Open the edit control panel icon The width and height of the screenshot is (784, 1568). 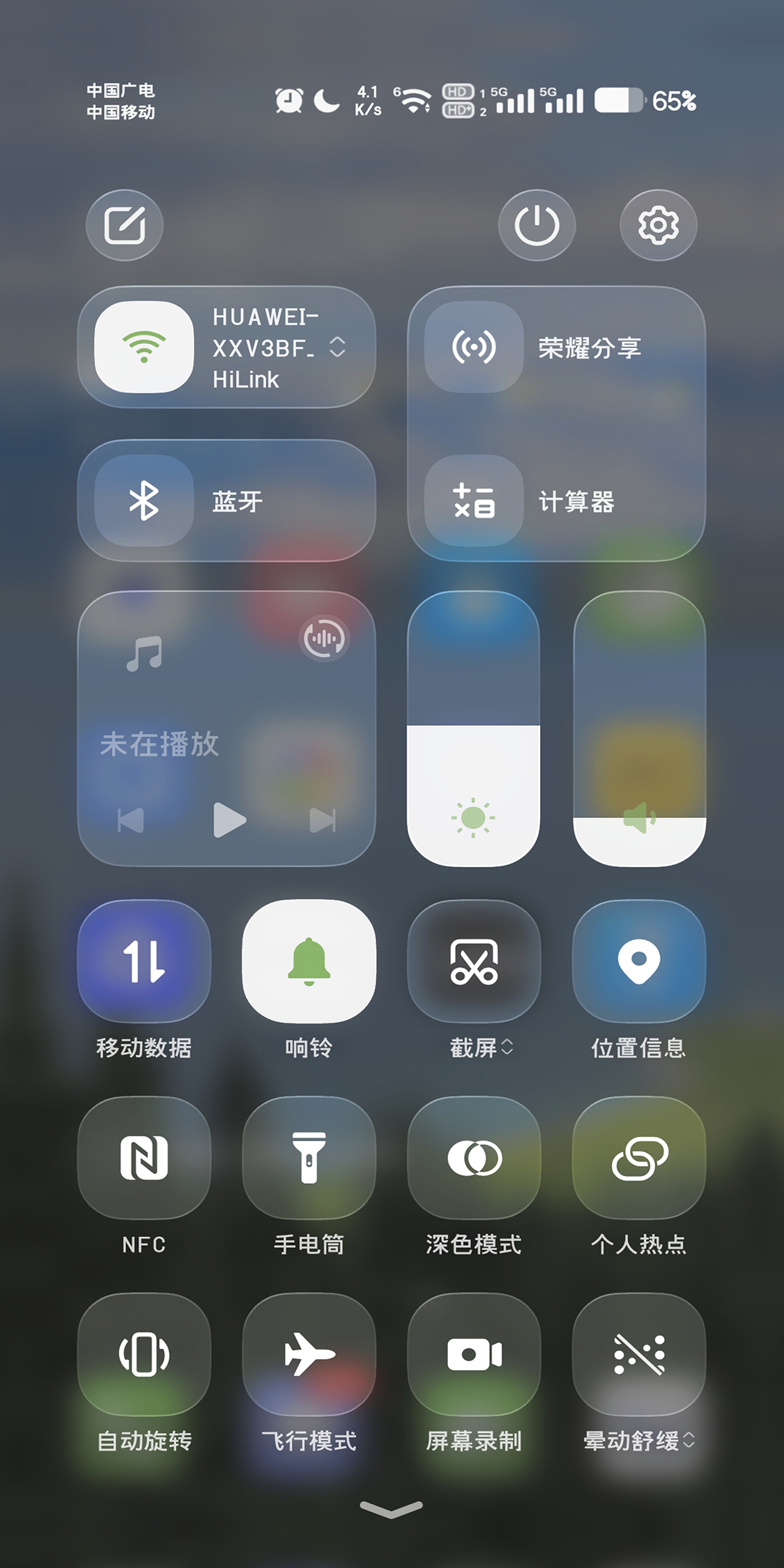click(124, 225)
